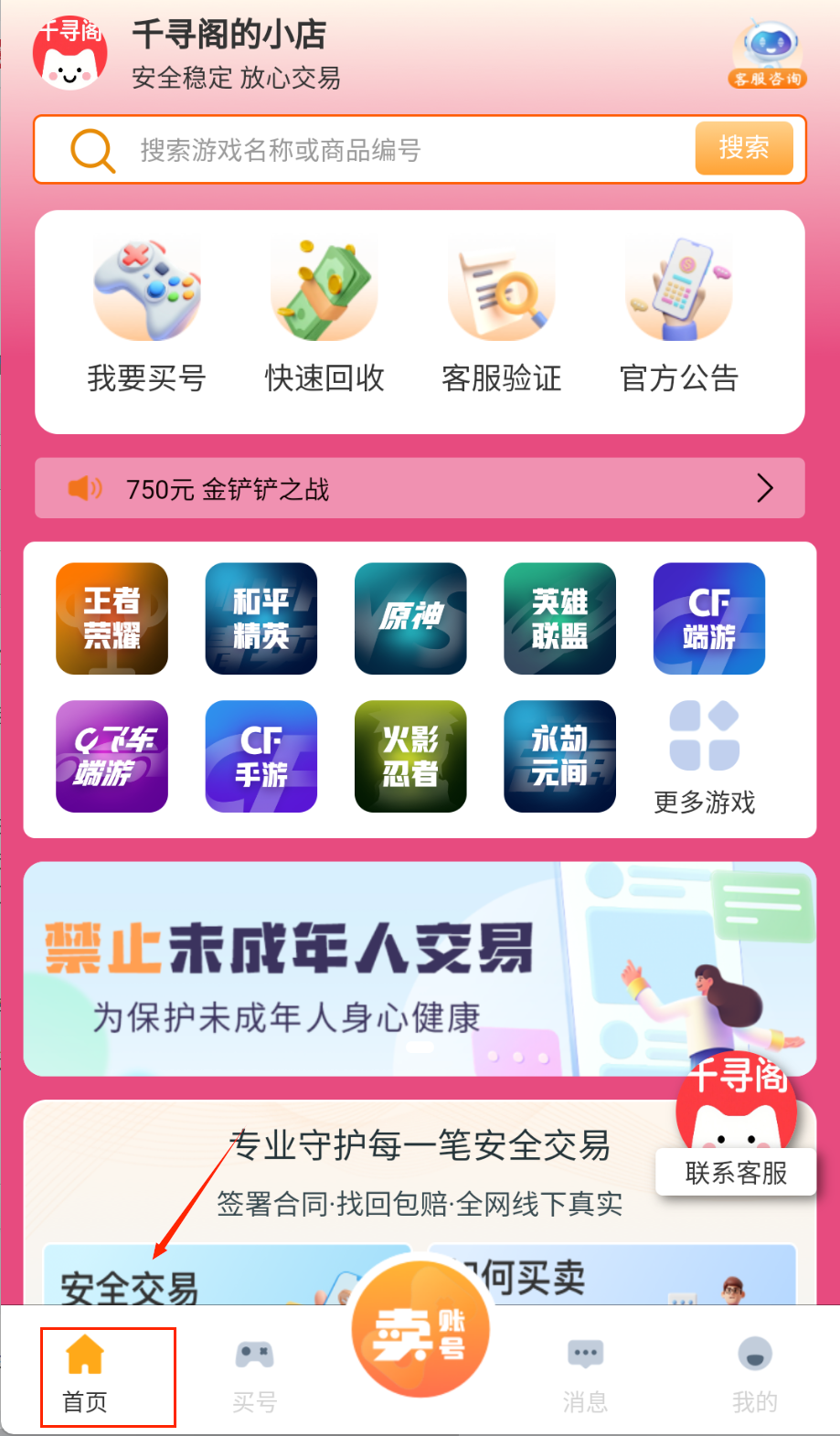This screenshot has width=840, height=1436.
Task: Tap the orange 搜索 button
Action: 743,148
